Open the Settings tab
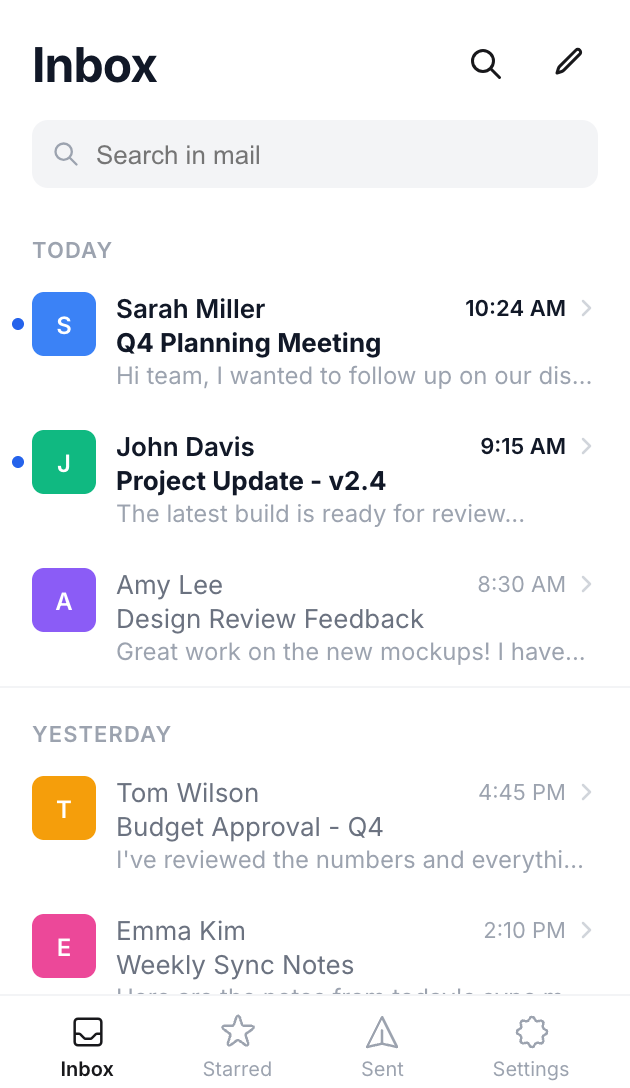The height and width of the screenshot is (1088, 630). [531, 1045]
